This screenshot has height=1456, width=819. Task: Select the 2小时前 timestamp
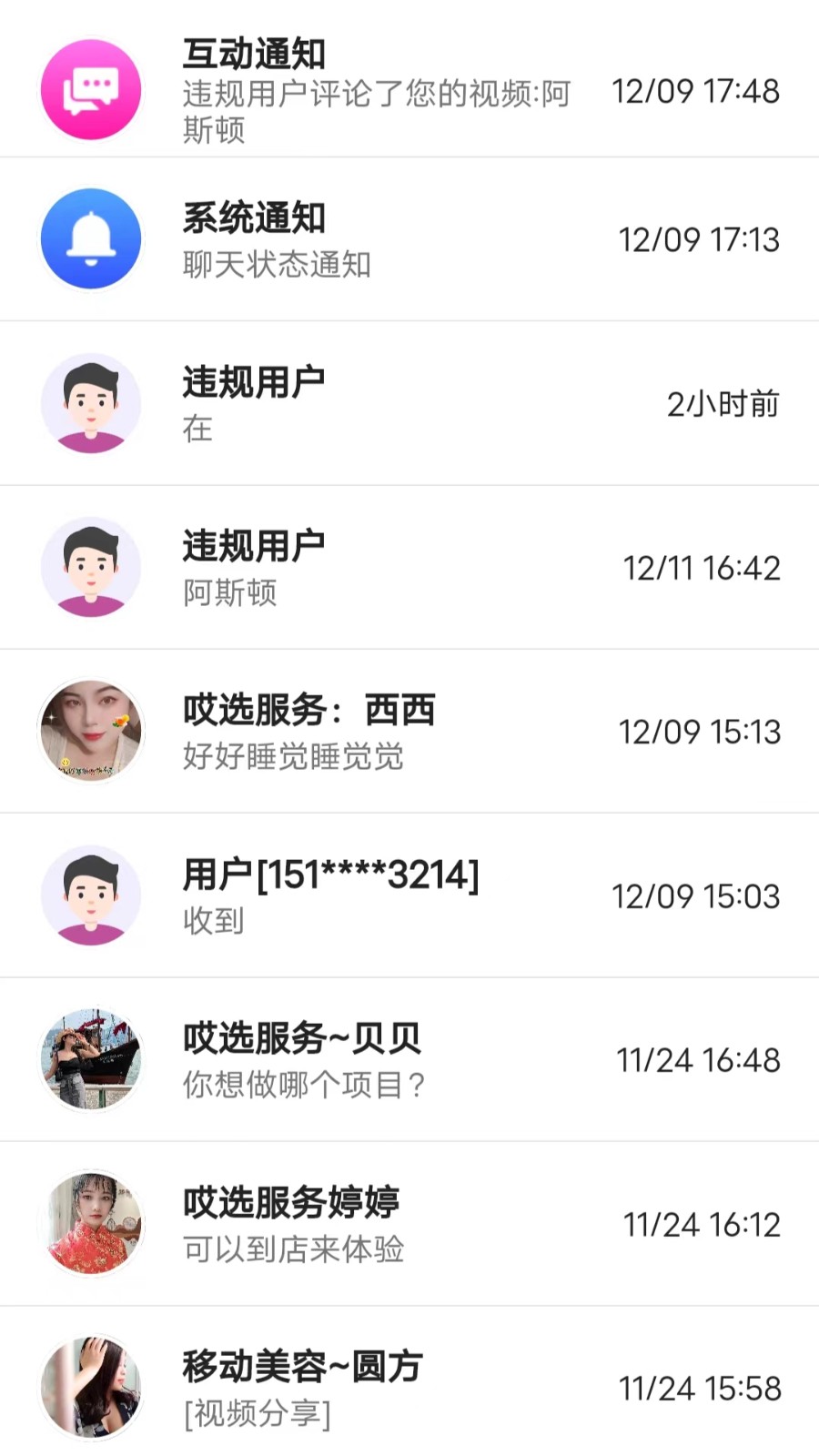[x=723, y=403]
